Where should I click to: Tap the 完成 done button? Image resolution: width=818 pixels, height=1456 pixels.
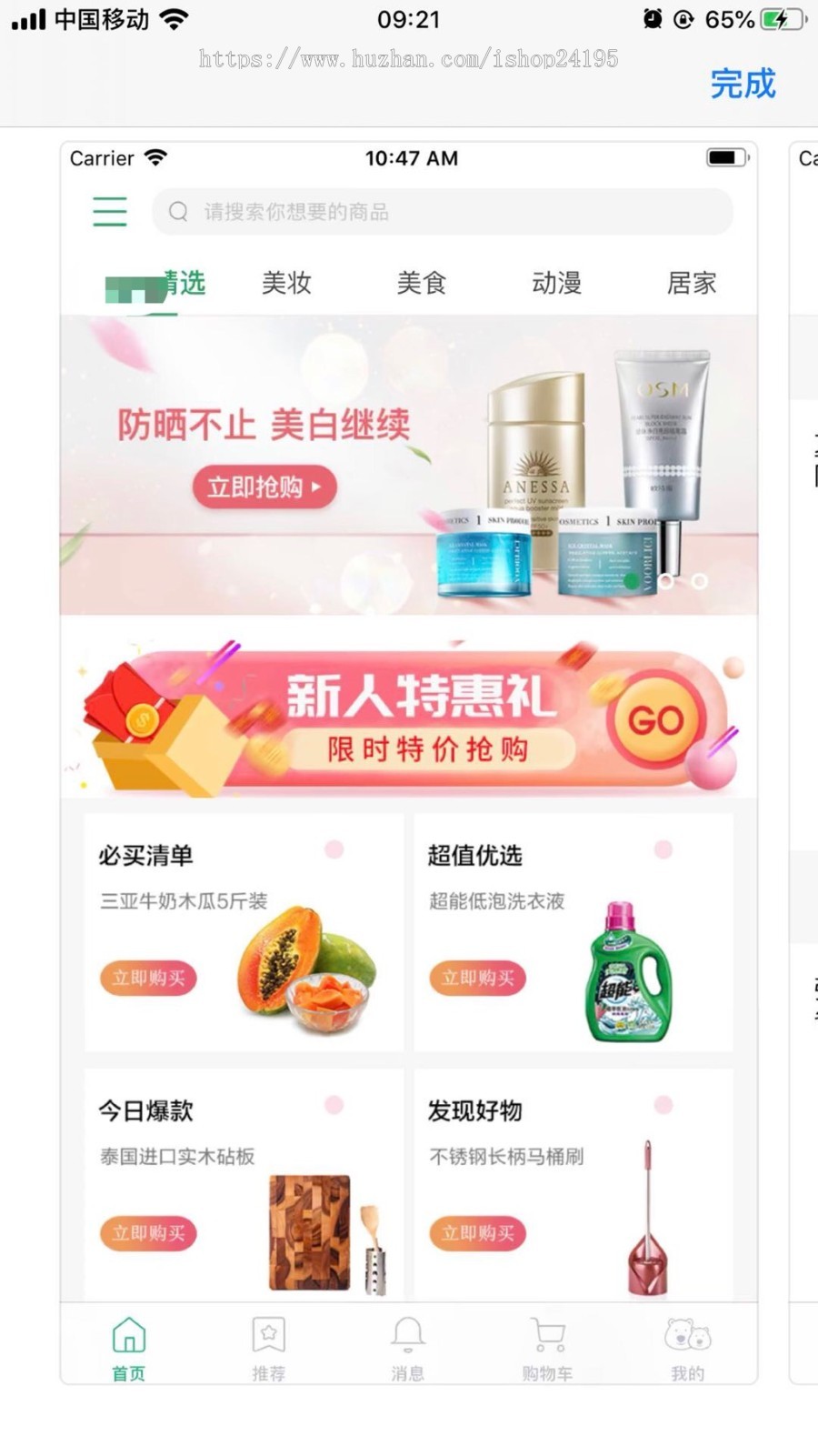[x=743, y=84]
